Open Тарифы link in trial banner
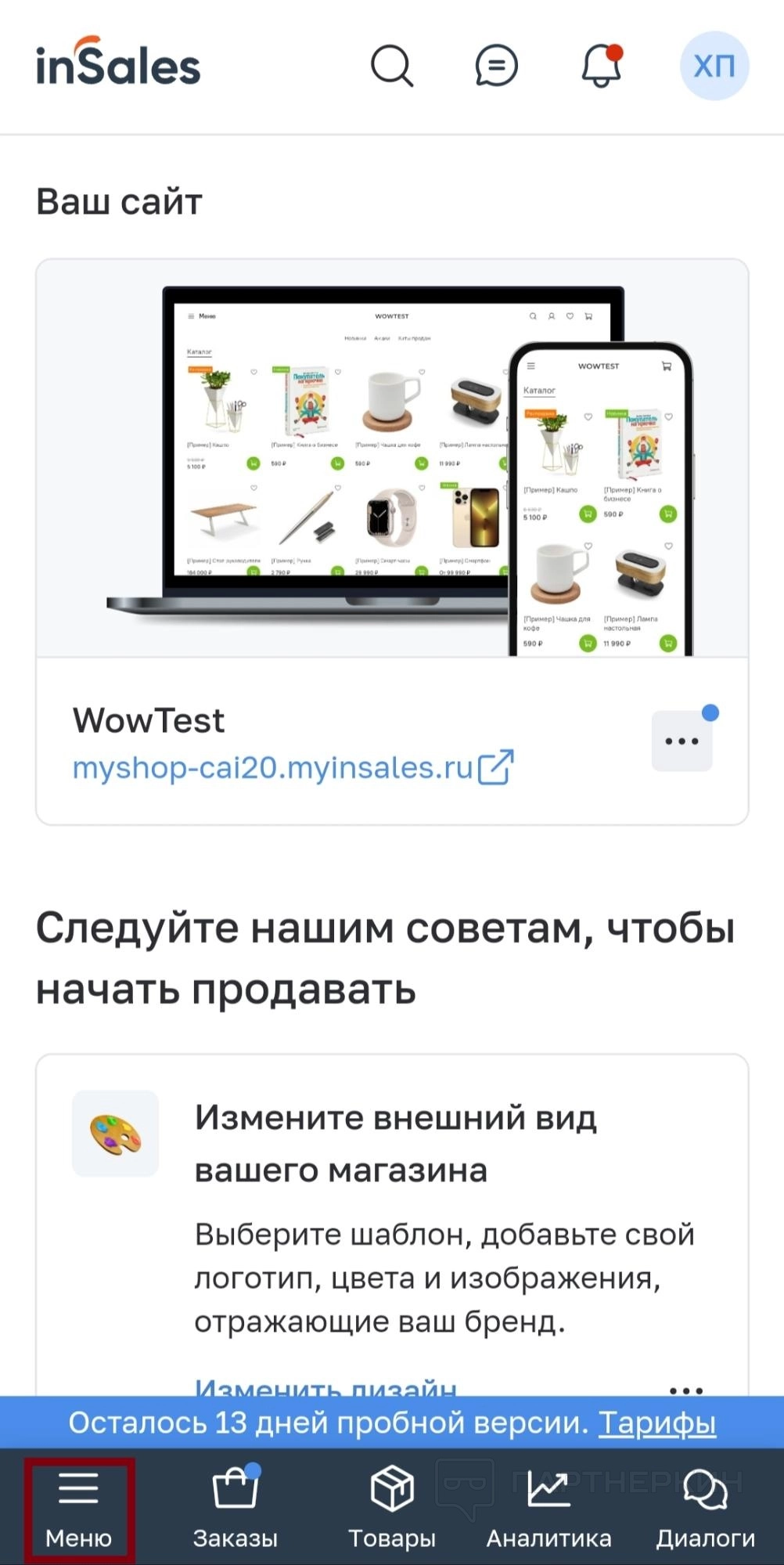Viewport: 784px width, 1565px height. pos(657,1423)
